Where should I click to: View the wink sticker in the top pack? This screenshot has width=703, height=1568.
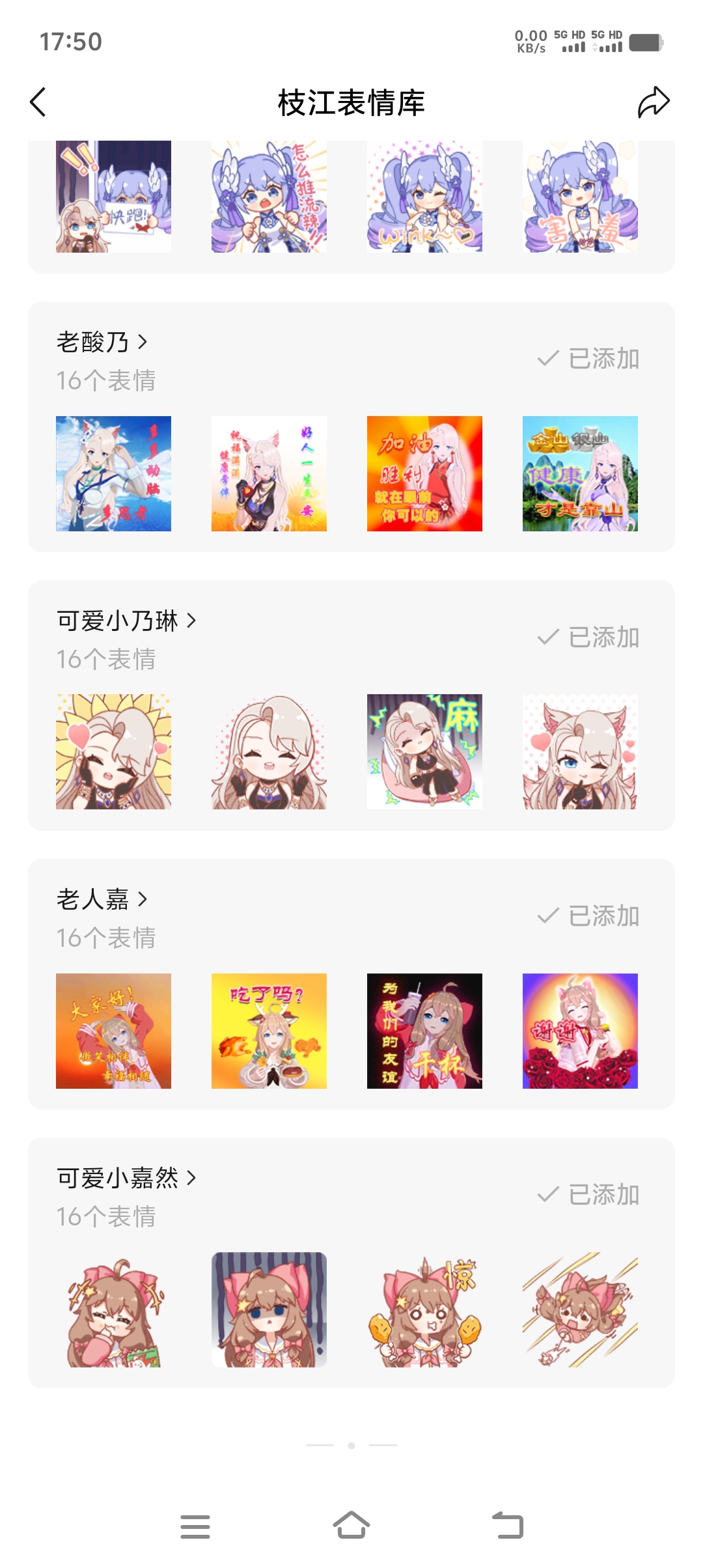424,196
